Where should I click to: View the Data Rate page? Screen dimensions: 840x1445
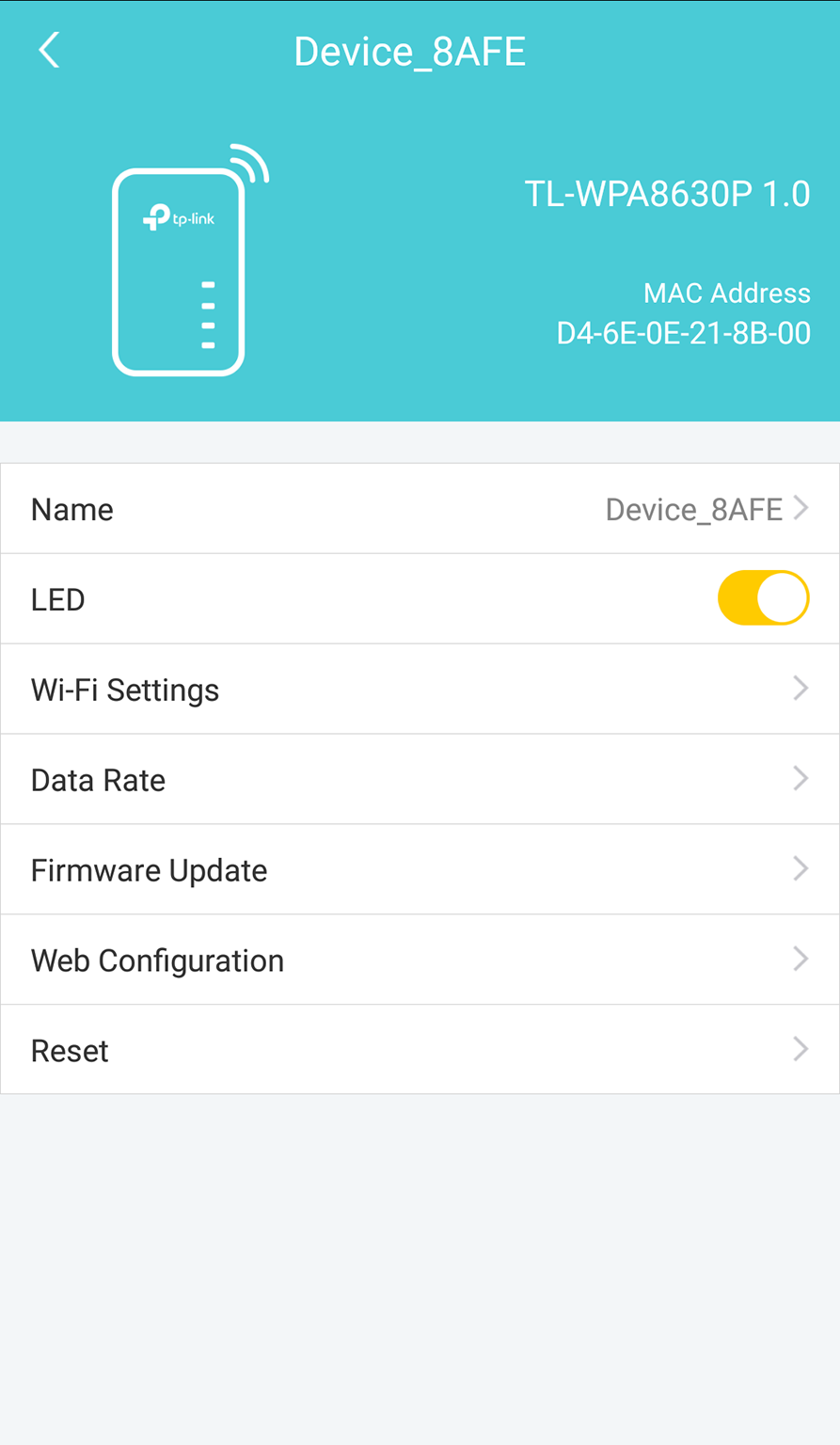tap(420, 780)
